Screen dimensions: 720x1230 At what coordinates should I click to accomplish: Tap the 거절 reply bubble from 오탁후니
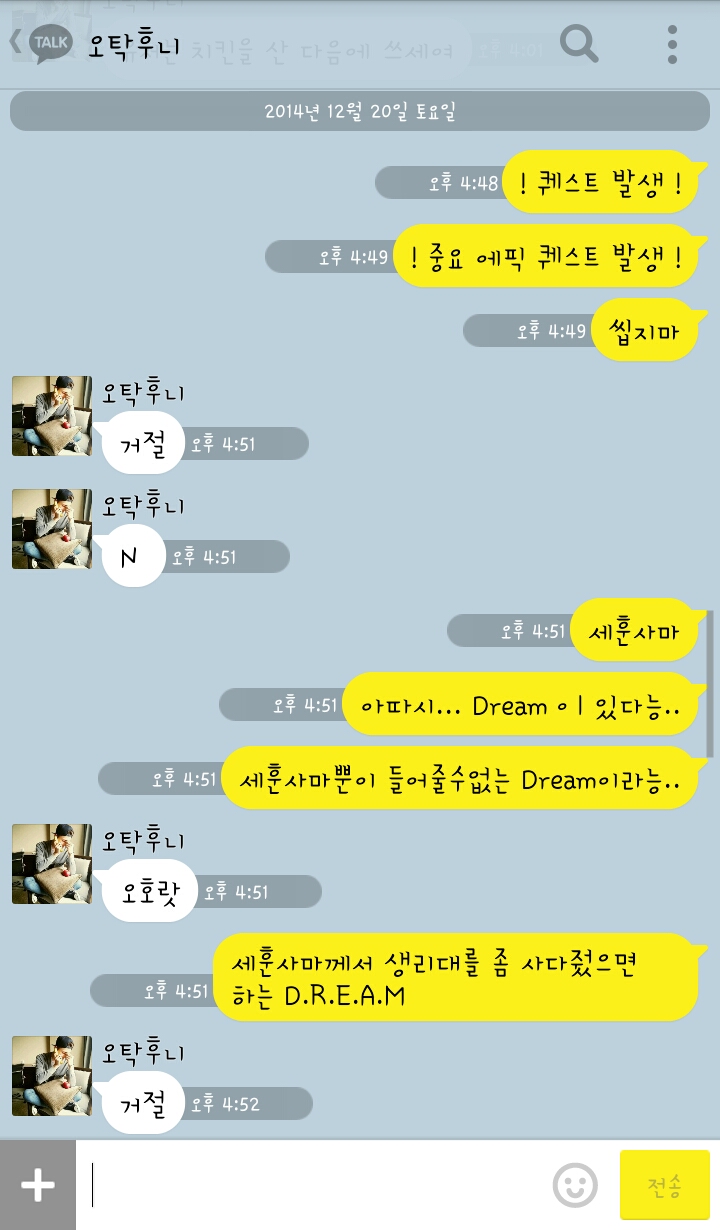click(x=142, y=442)
